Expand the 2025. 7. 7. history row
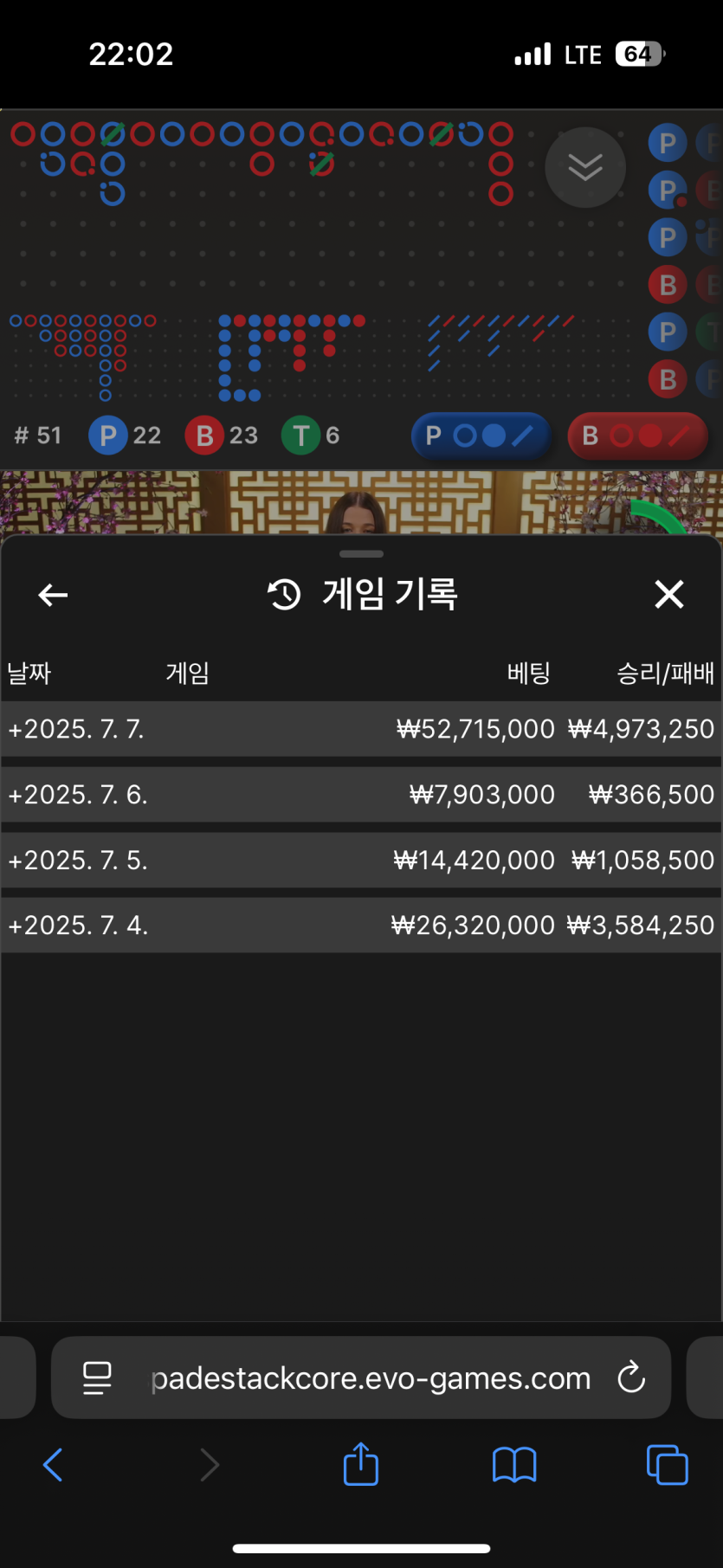This screenshot has width=723, height=1568. [76, 729]
